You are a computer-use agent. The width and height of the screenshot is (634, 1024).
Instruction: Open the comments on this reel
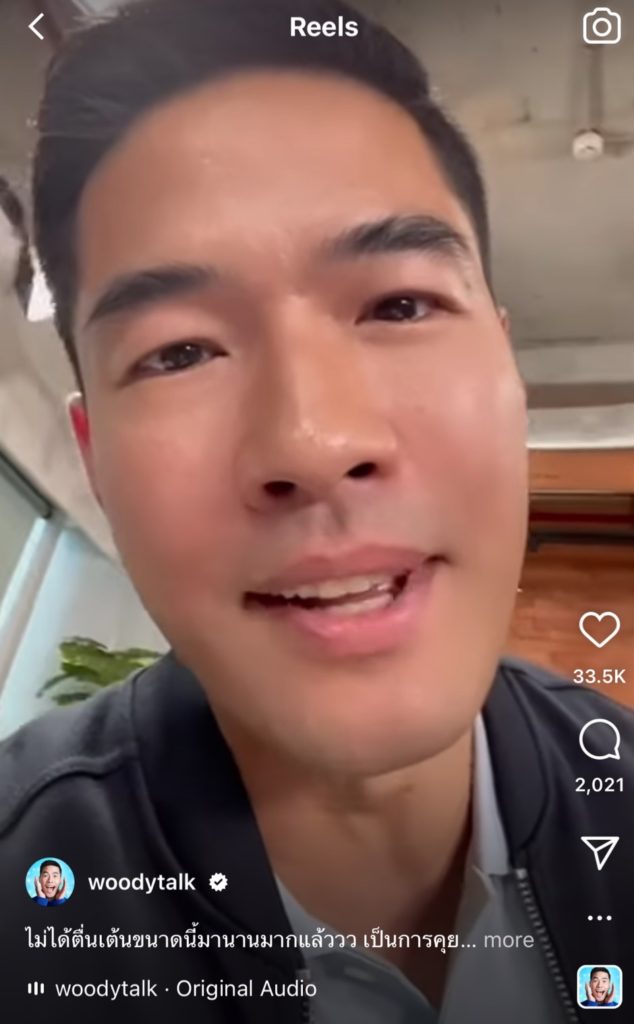click(x=599, y=741)
